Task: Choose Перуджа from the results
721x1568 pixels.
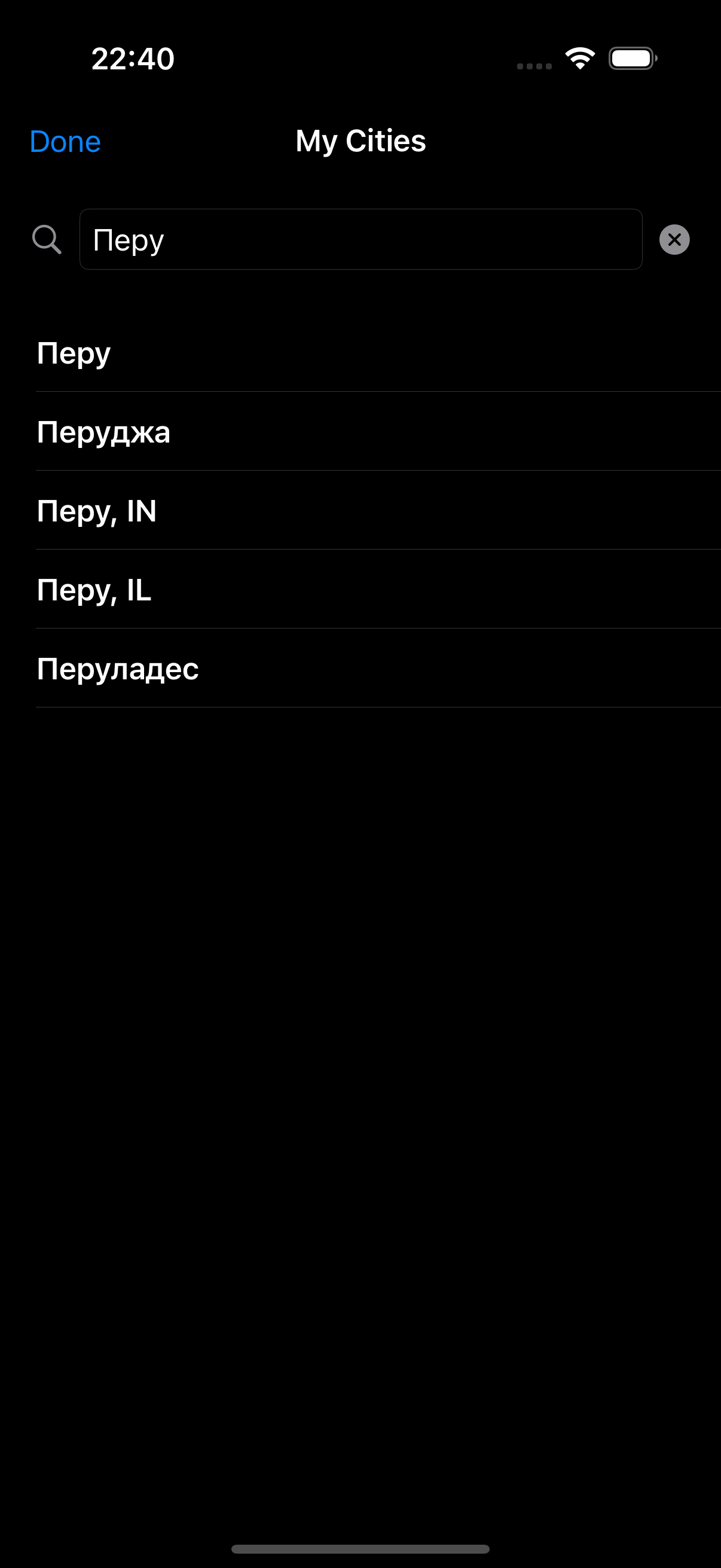Action: click(x=103, y=432)
